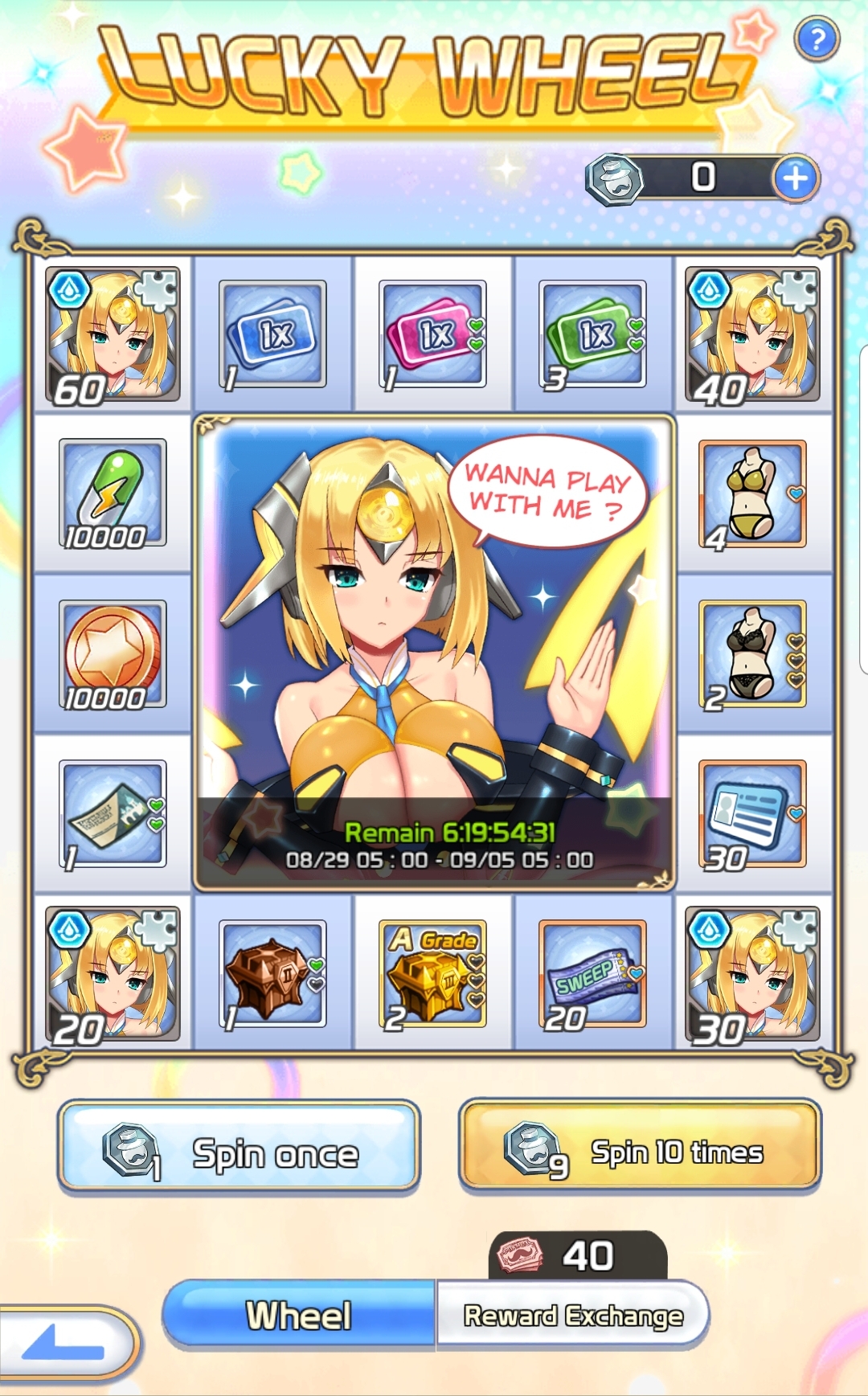View the 20 SWEEP tickets reward
The width and height of the screenshot is (868, 1396).
592,974
